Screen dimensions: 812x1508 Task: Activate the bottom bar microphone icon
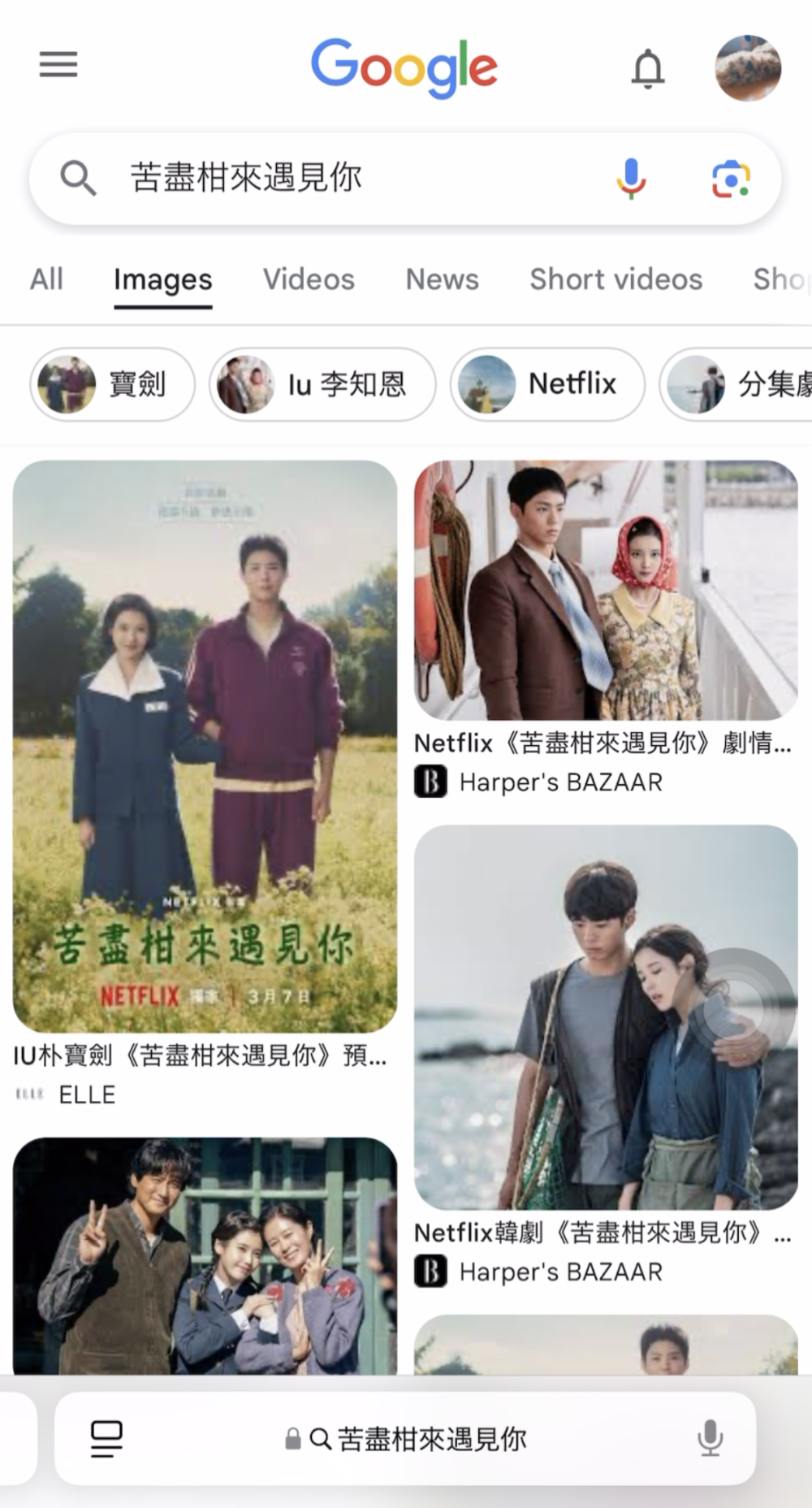click(712, 1438)
